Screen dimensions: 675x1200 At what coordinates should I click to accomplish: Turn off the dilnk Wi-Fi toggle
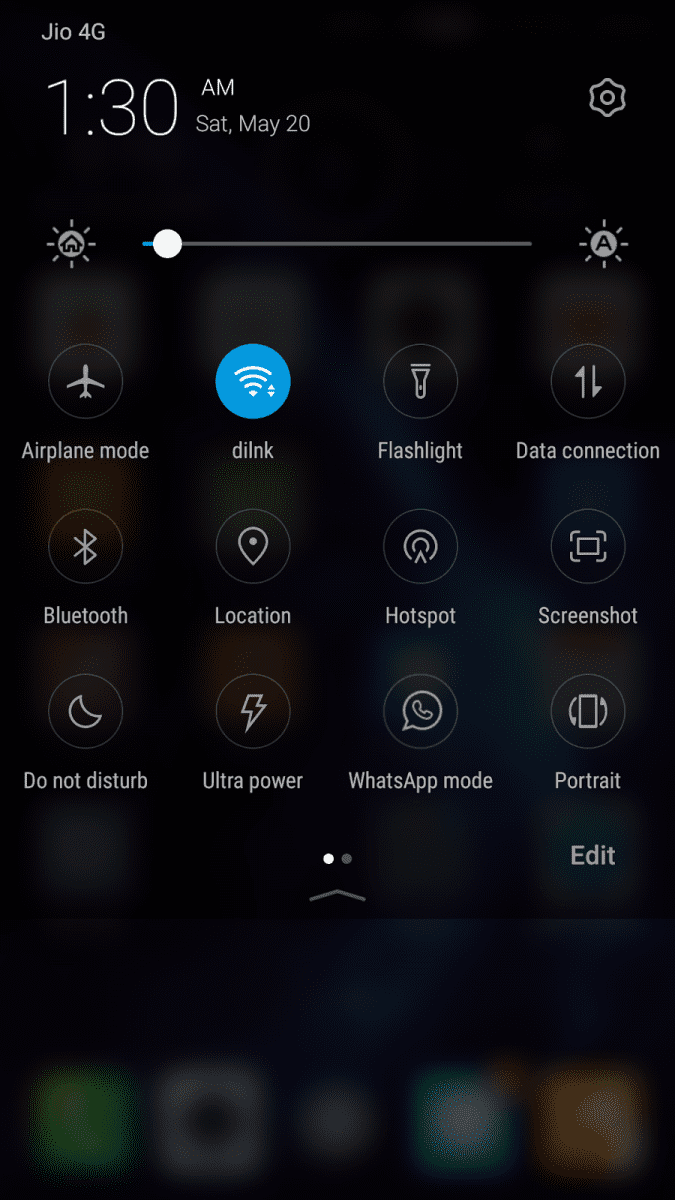pos(253,381)
